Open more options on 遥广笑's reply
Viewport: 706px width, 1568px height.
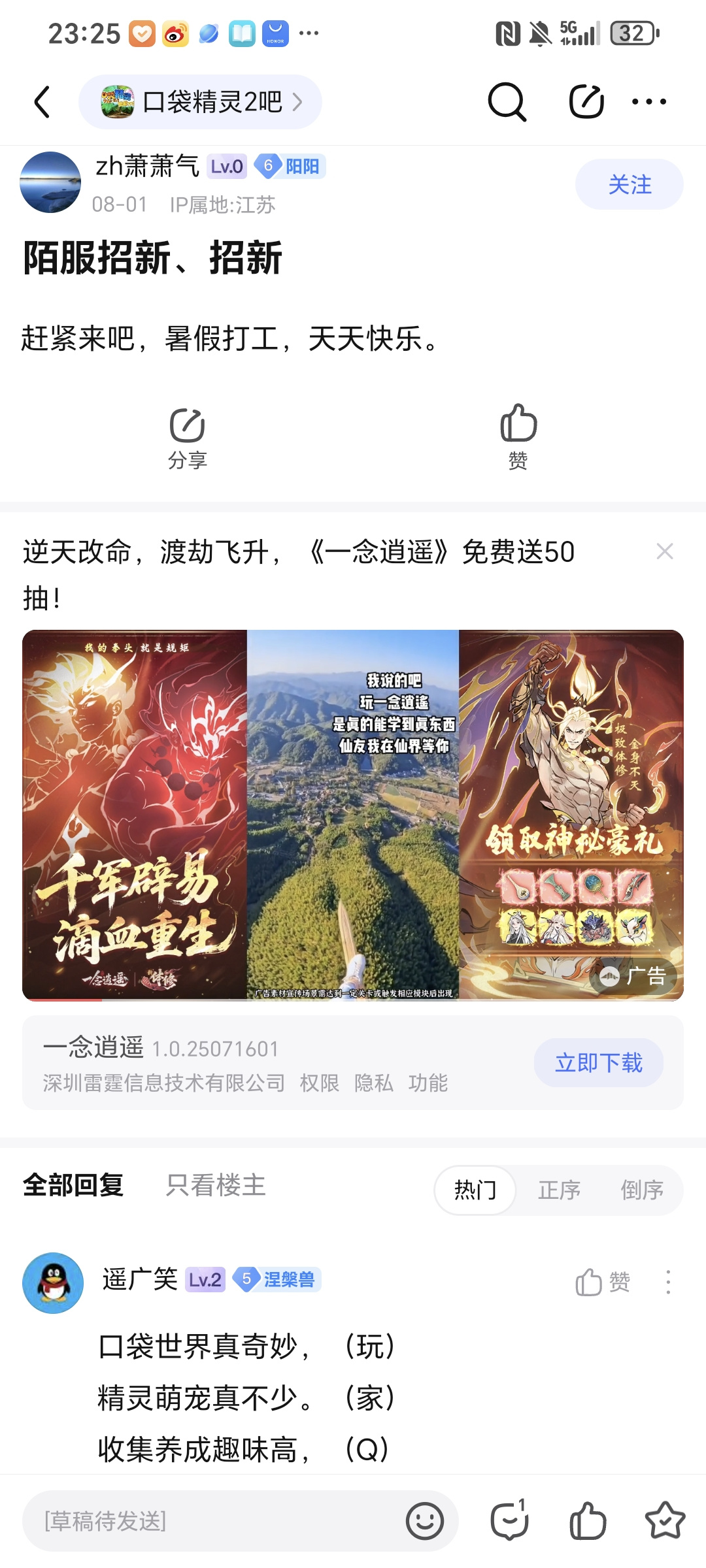[667, 1282]
